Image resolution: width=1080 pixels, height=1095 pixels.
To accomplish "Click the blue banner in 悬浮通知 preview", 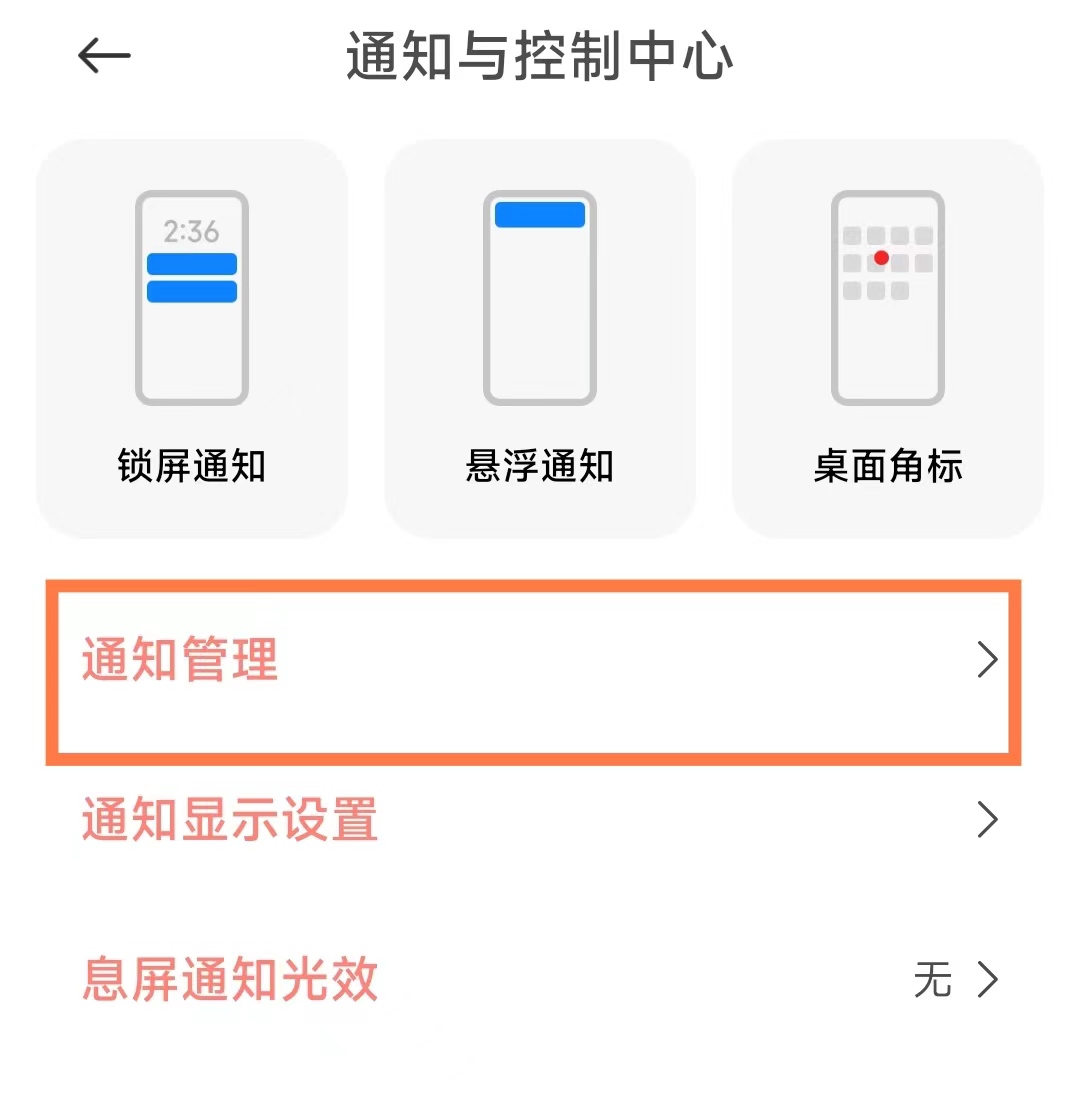I will [x=540, y=213].
